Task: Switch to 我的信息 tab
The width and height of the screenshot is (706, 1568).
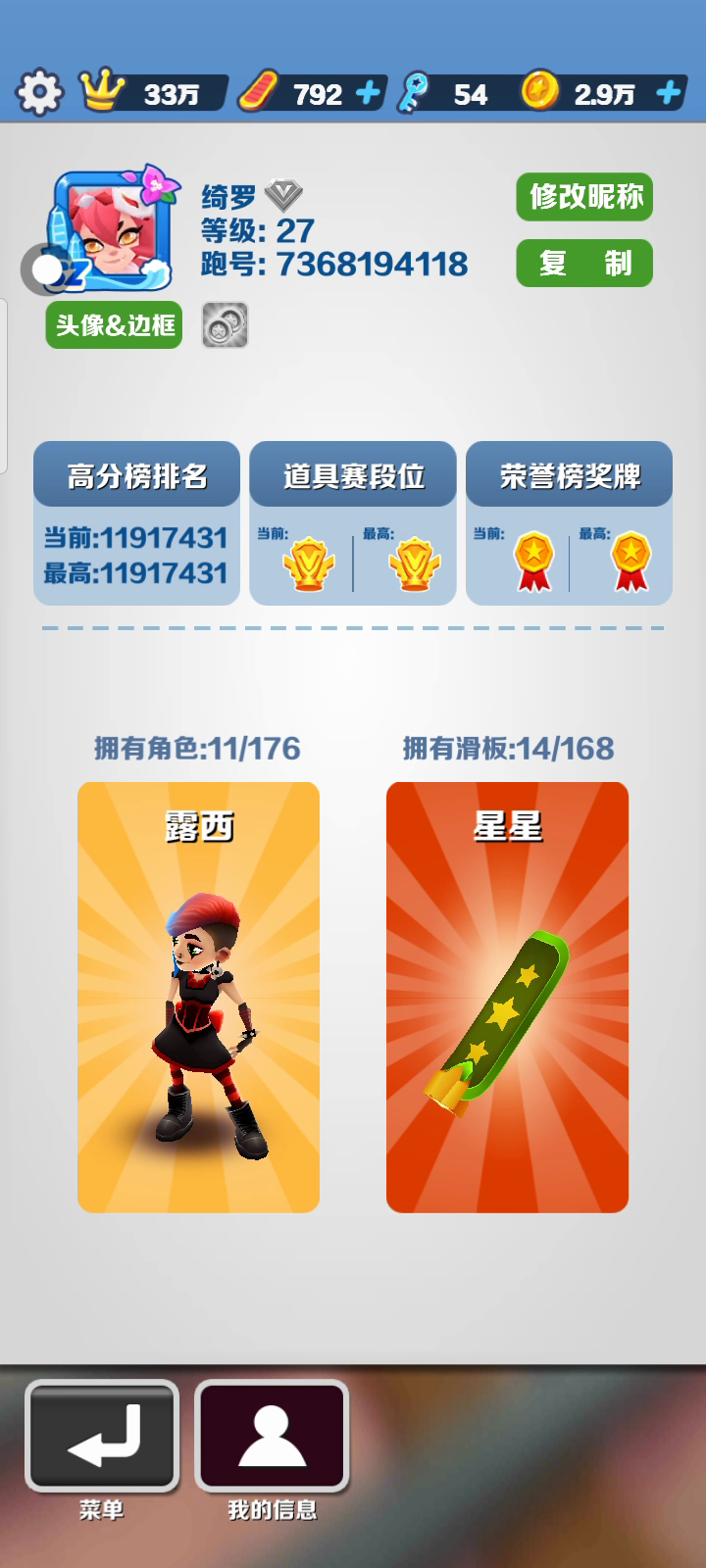Action: (272, 1436)
